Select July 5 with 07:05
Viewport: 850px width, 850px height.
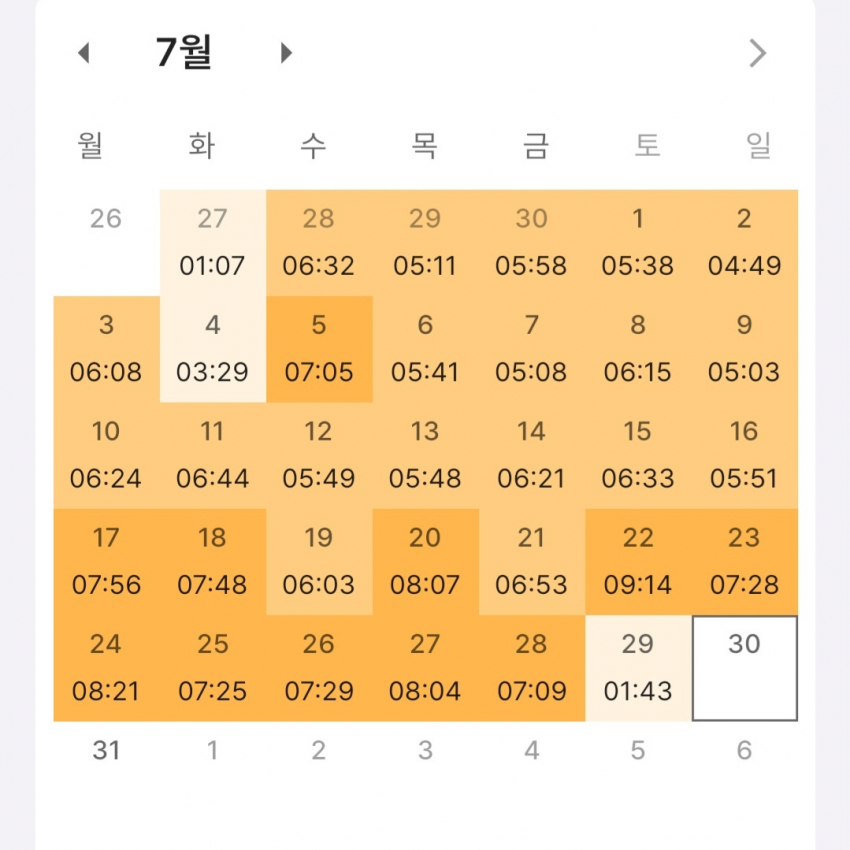point(319,349)
